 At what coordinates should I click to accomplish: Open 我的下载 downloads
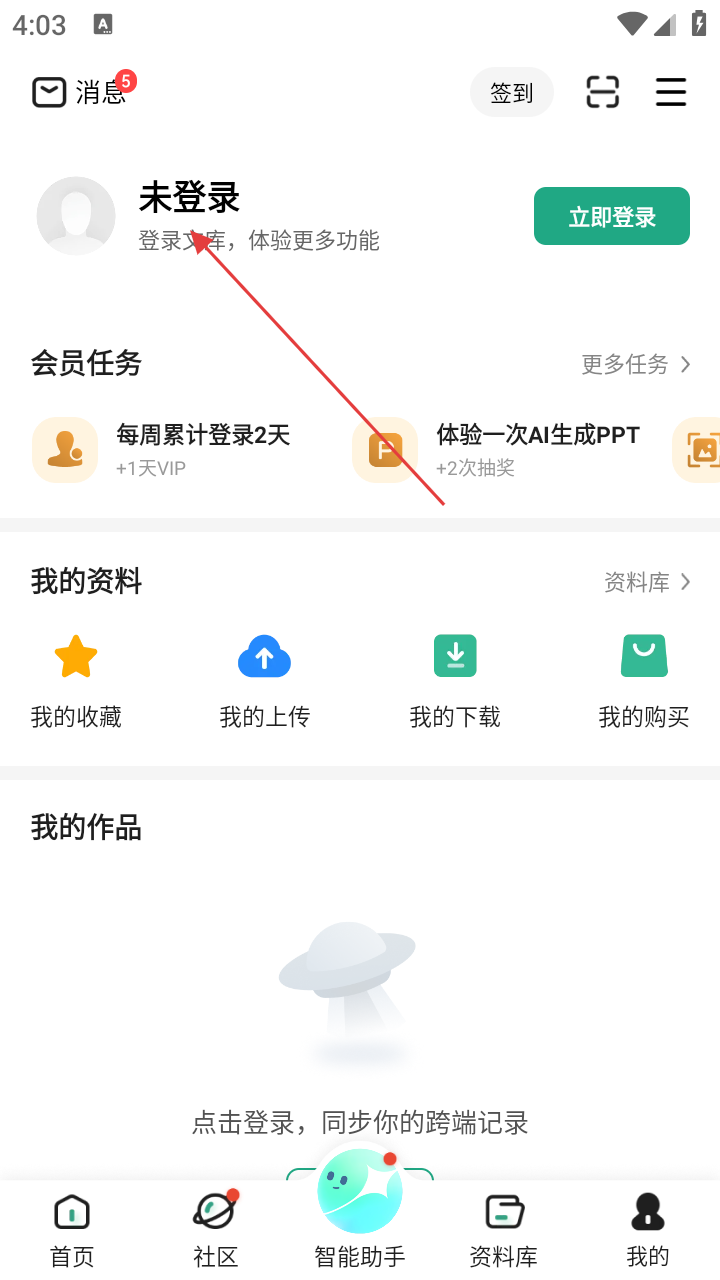click(455, 681)
